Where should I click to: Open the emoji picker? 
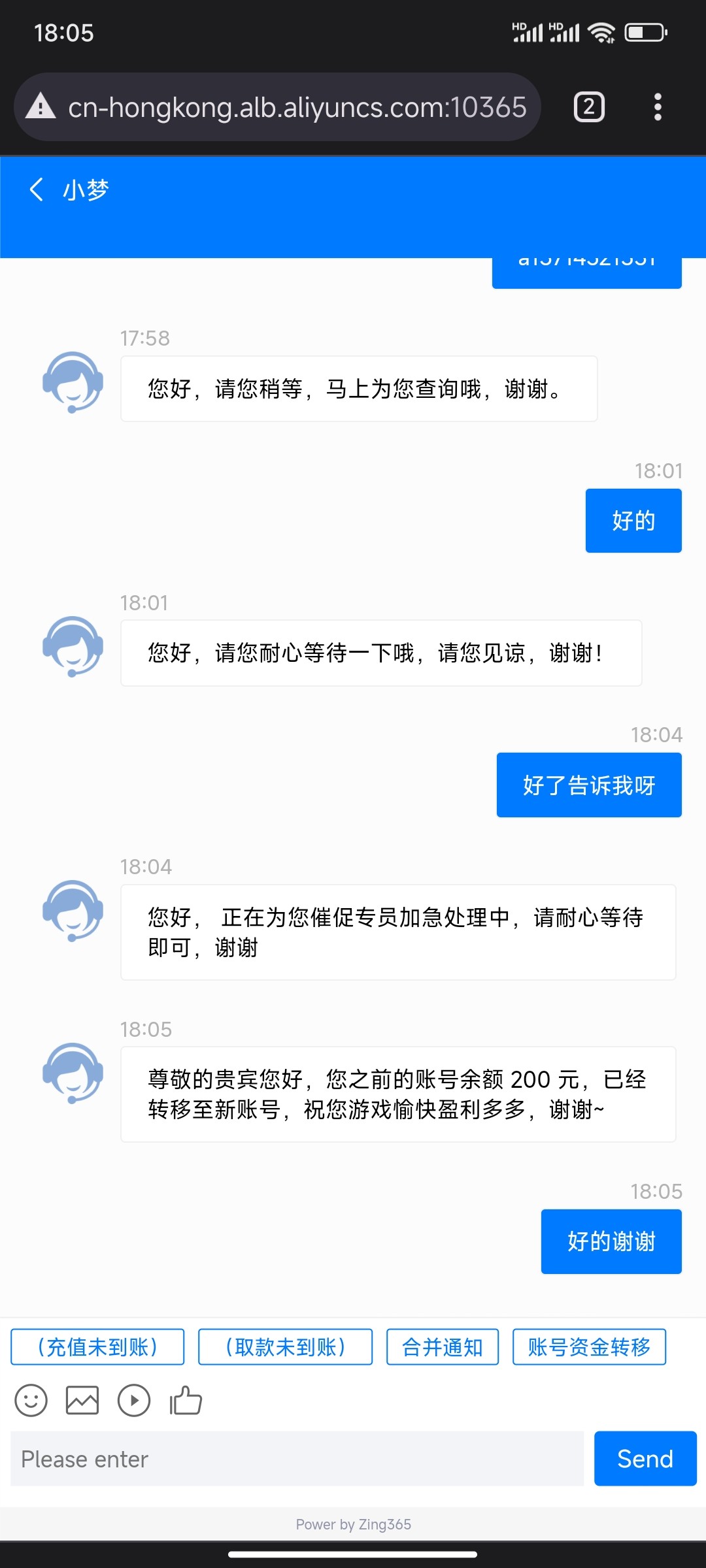pyautogui.click(x=31, y=1401)
